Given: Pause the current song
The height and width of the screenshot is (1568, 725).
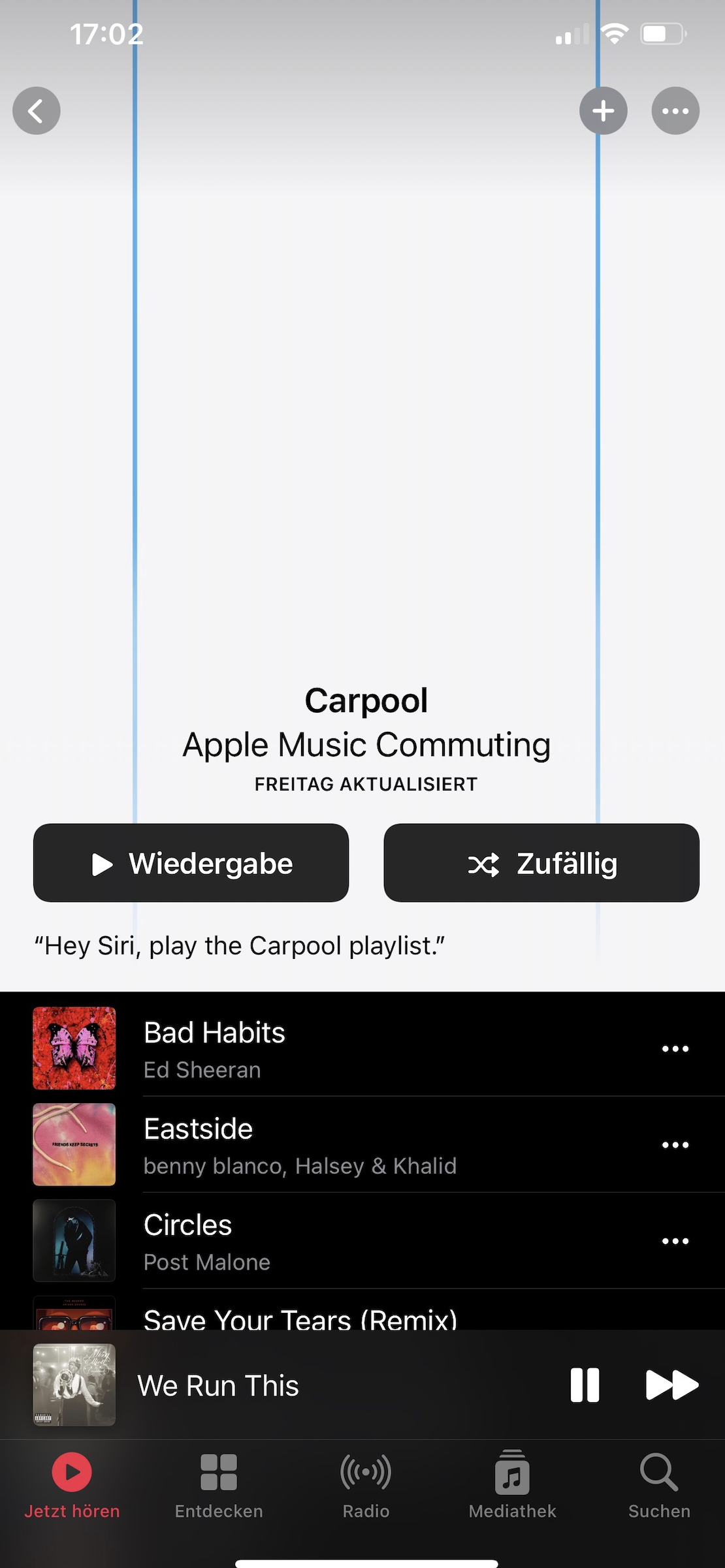Looking at the screenshot, I should [x=585, y=1385].
